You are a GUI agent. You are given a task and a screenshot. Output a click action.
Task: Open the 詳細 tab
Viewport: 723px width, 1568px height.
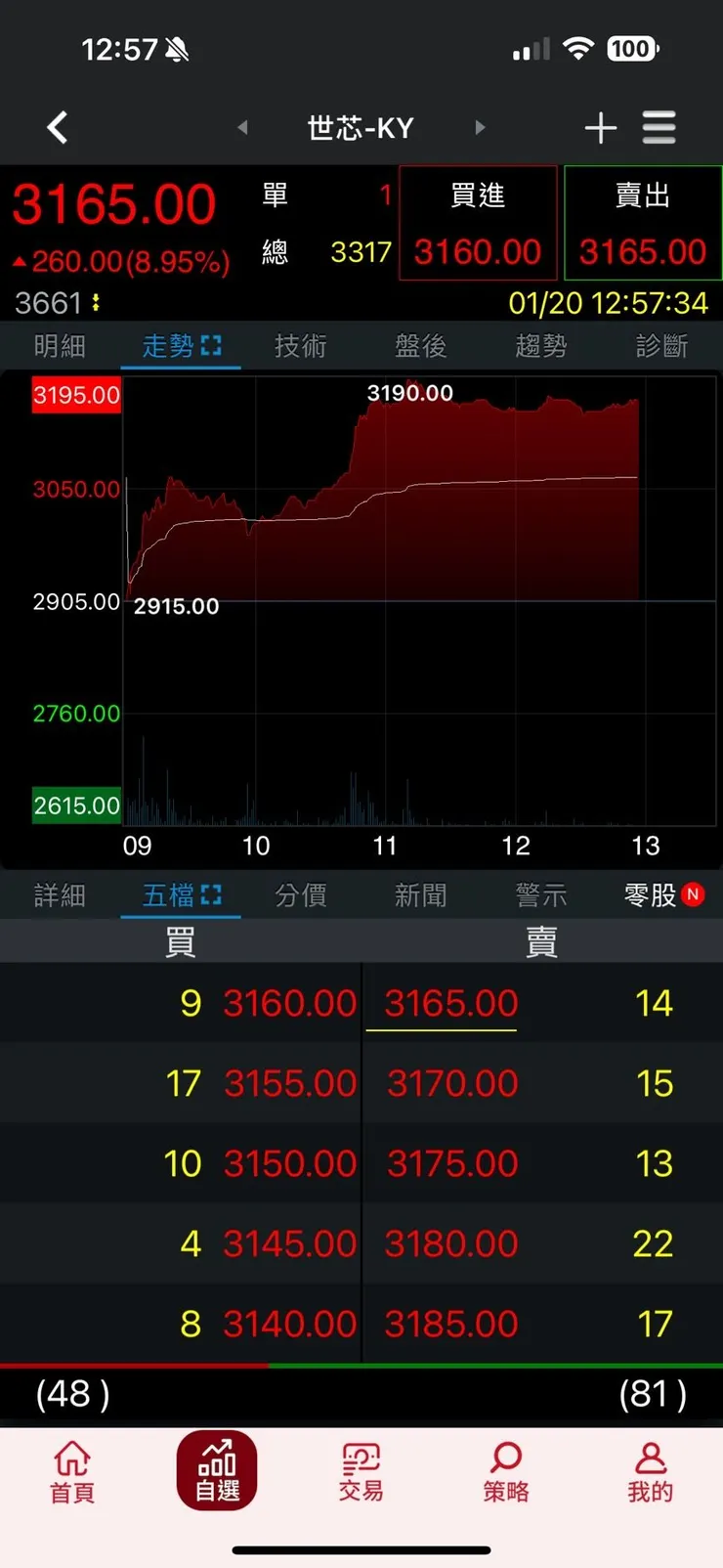60,895
